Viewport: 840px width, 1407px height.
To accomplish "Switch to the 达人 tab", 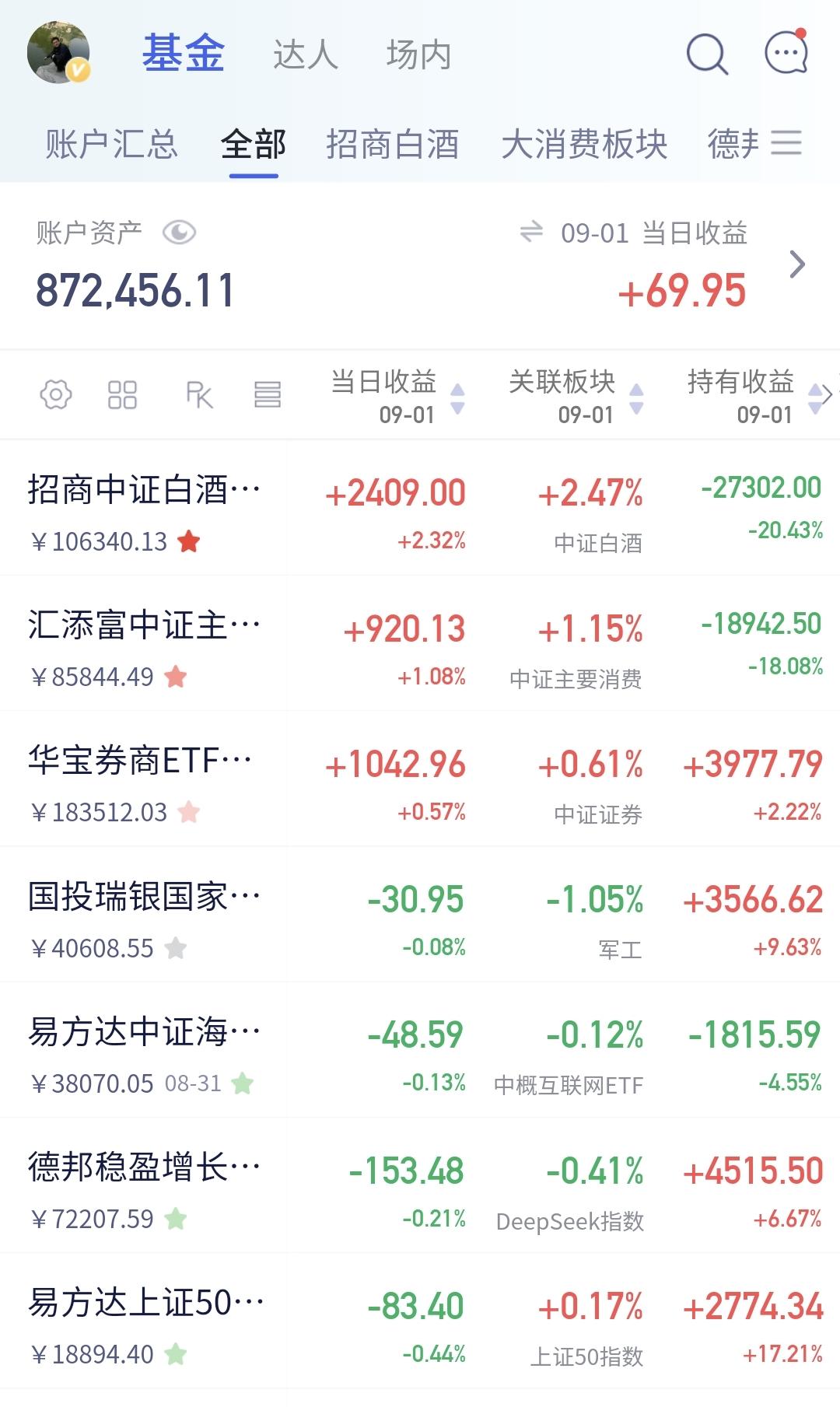I will (x=306, y=55).
